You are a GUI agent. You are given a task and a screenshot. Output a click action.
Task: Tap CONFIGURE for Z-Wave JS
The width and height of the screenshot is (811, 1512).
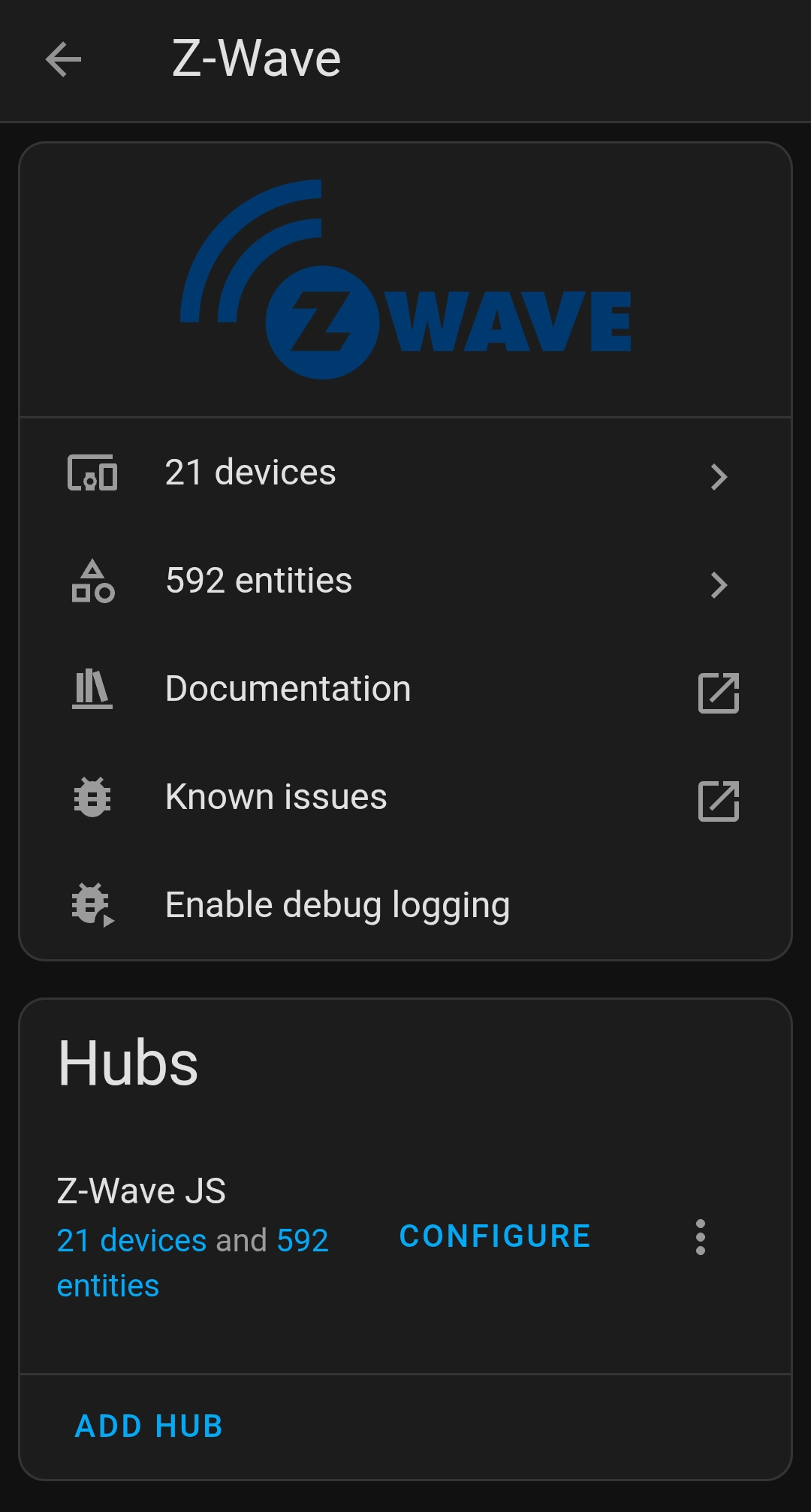(495, 1236)
